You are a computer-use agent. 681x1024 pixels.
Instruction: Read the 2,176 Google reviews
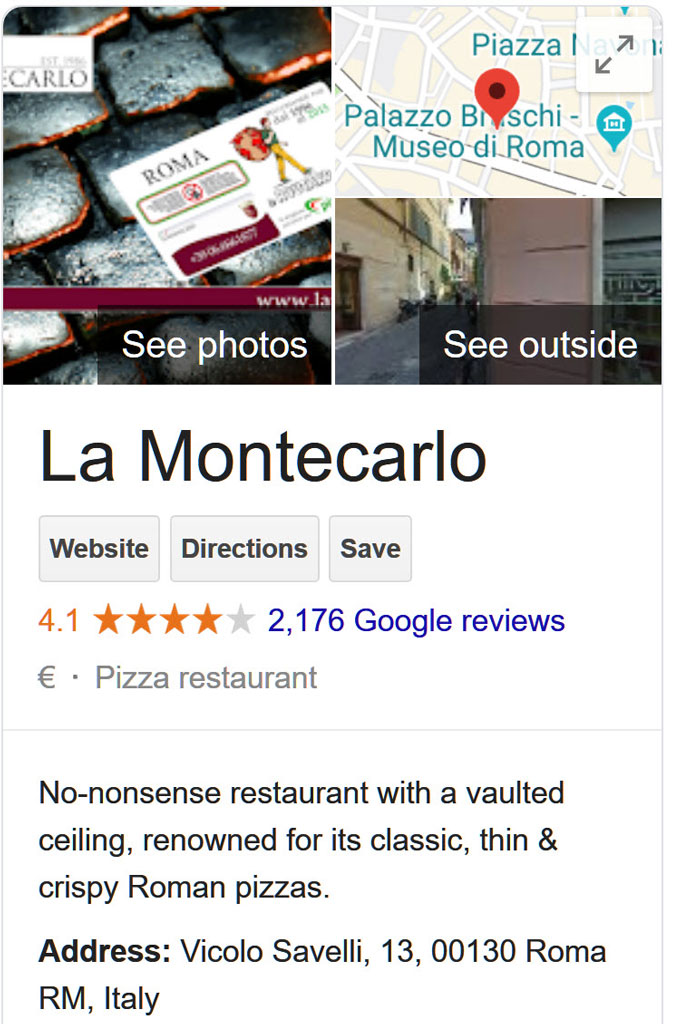416,621
